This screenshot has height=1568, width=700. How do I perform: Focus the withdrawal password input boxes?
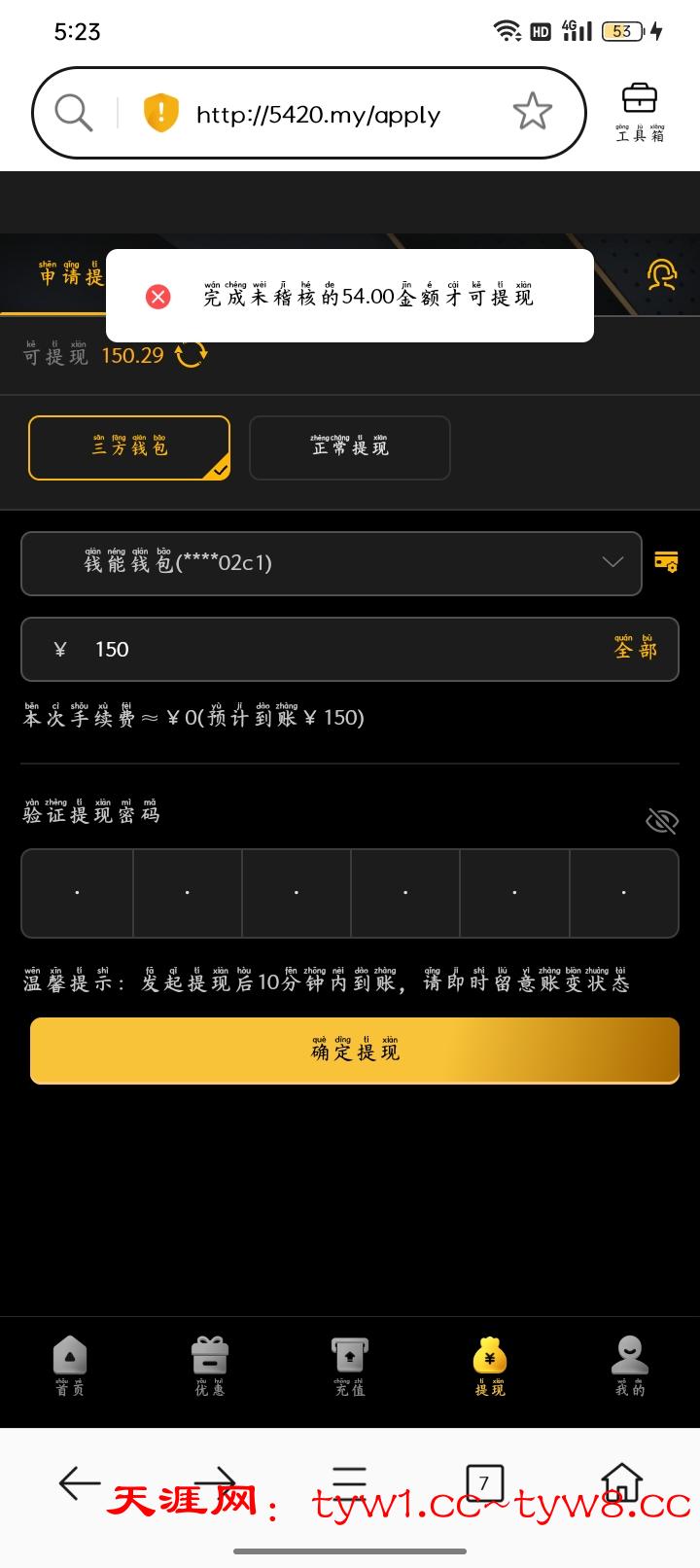coord(350,893)
